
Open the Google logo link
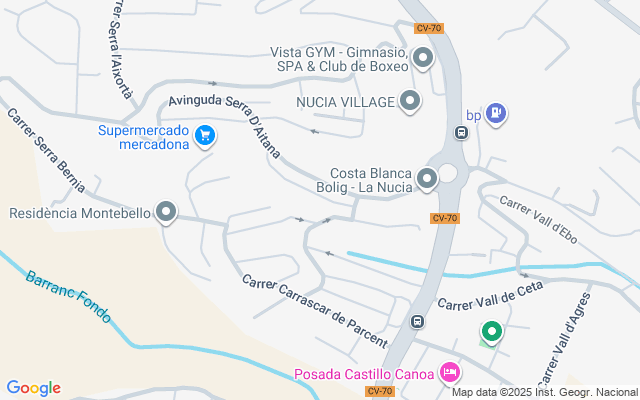point(34,388)
